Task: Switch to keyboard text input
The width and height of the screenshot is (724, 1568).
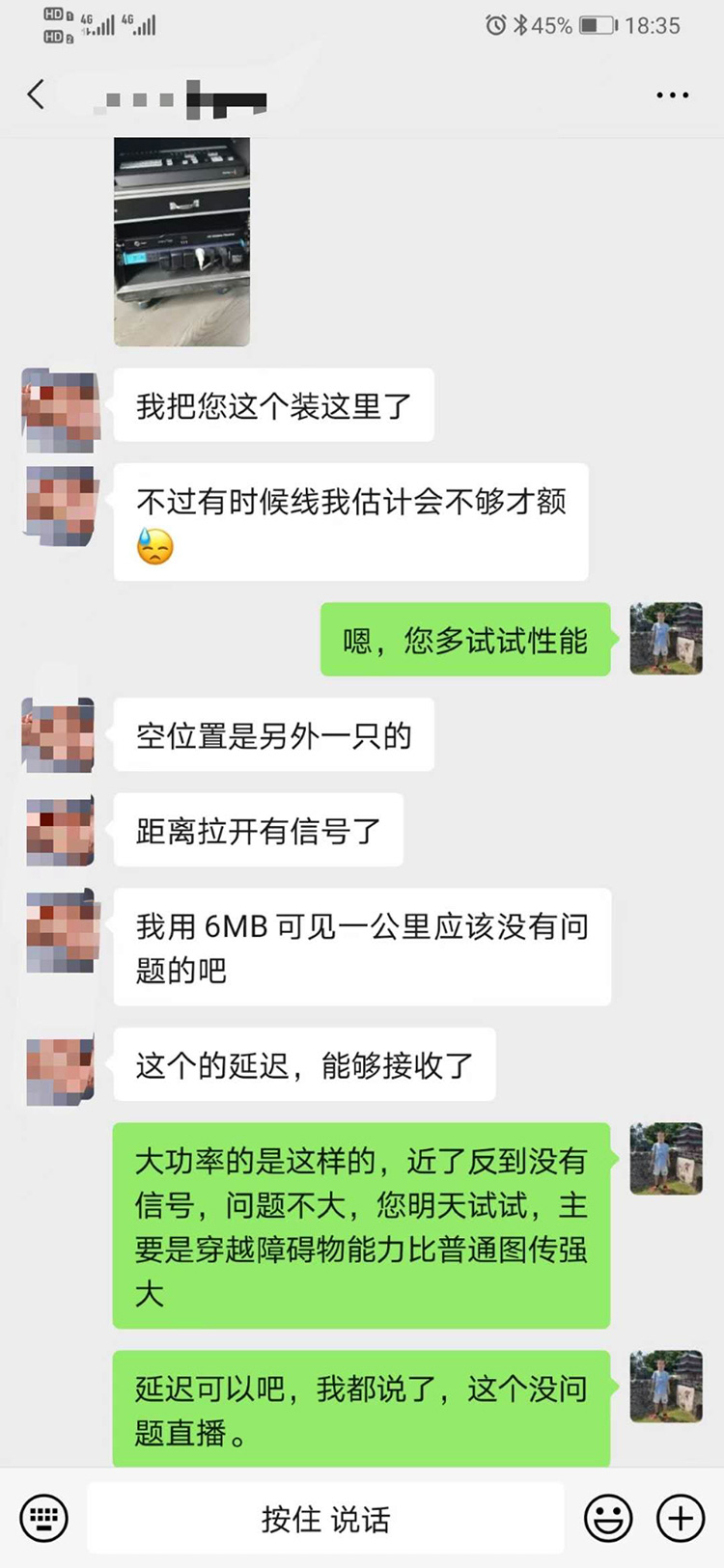Action: (43, 1518)
